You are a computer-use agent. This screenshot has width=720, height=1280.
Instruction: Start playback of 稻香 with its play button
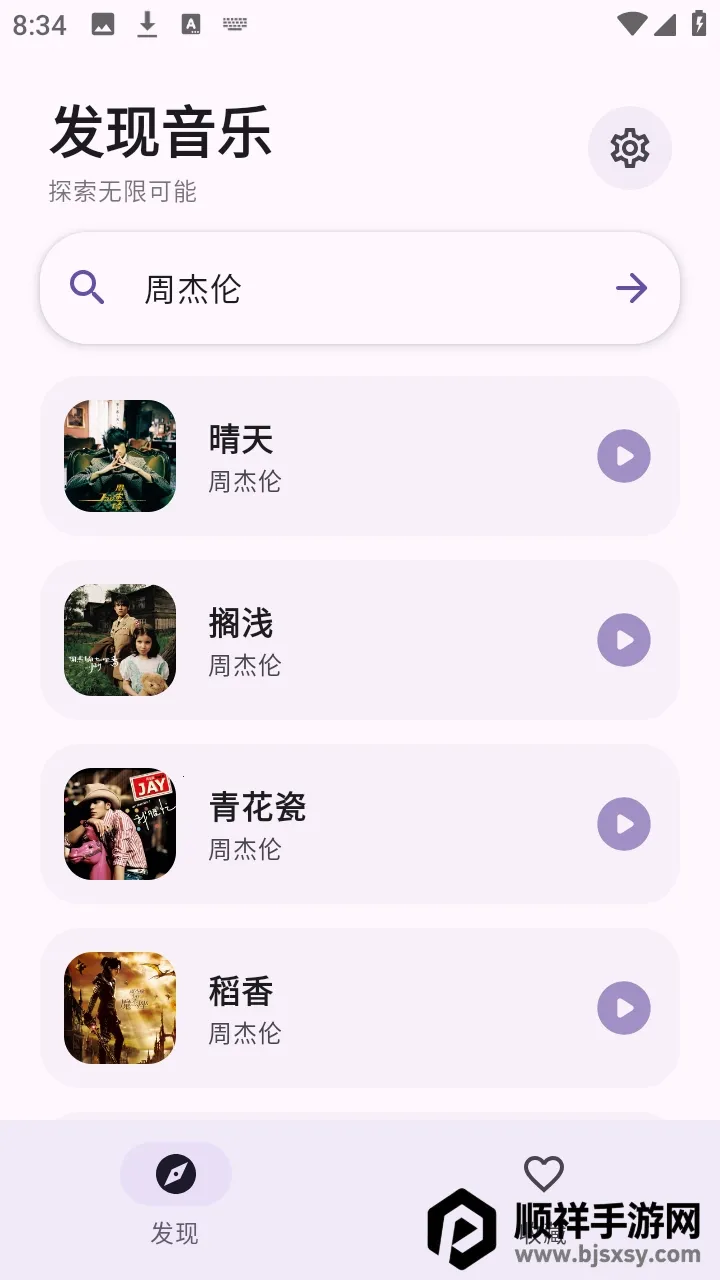point(623,1008)
